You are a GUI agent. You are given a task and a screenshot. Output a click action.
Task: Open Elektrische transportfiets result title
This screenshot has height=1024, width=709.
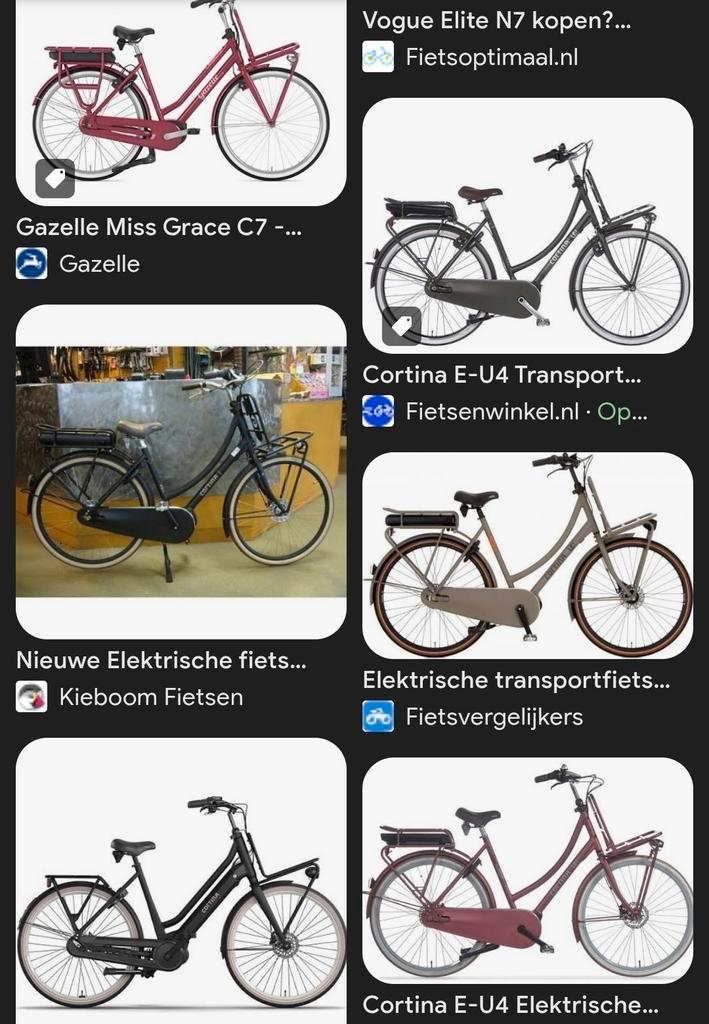tap(516, 680)
